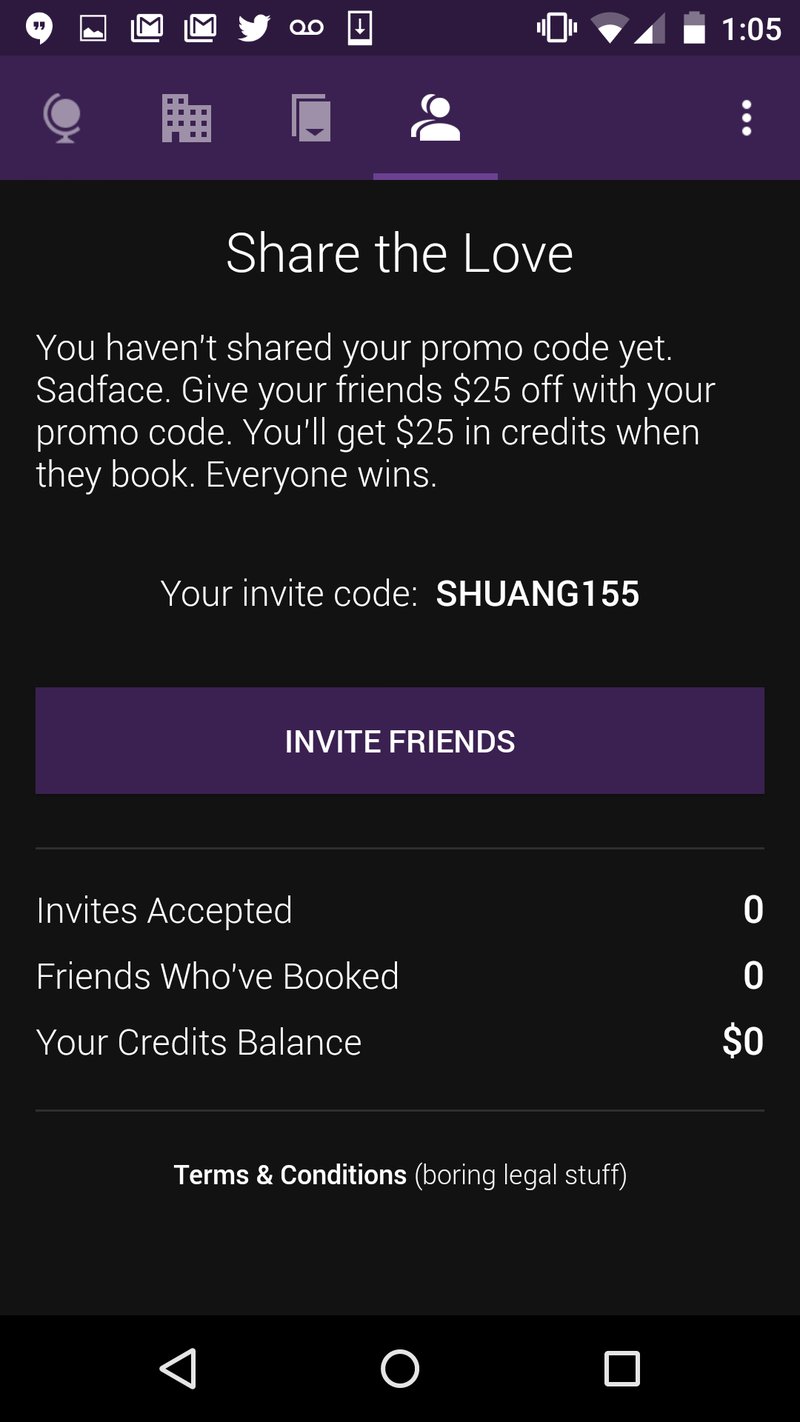Switch to the globe tab
800x1422 pixels.
[62, 119]
